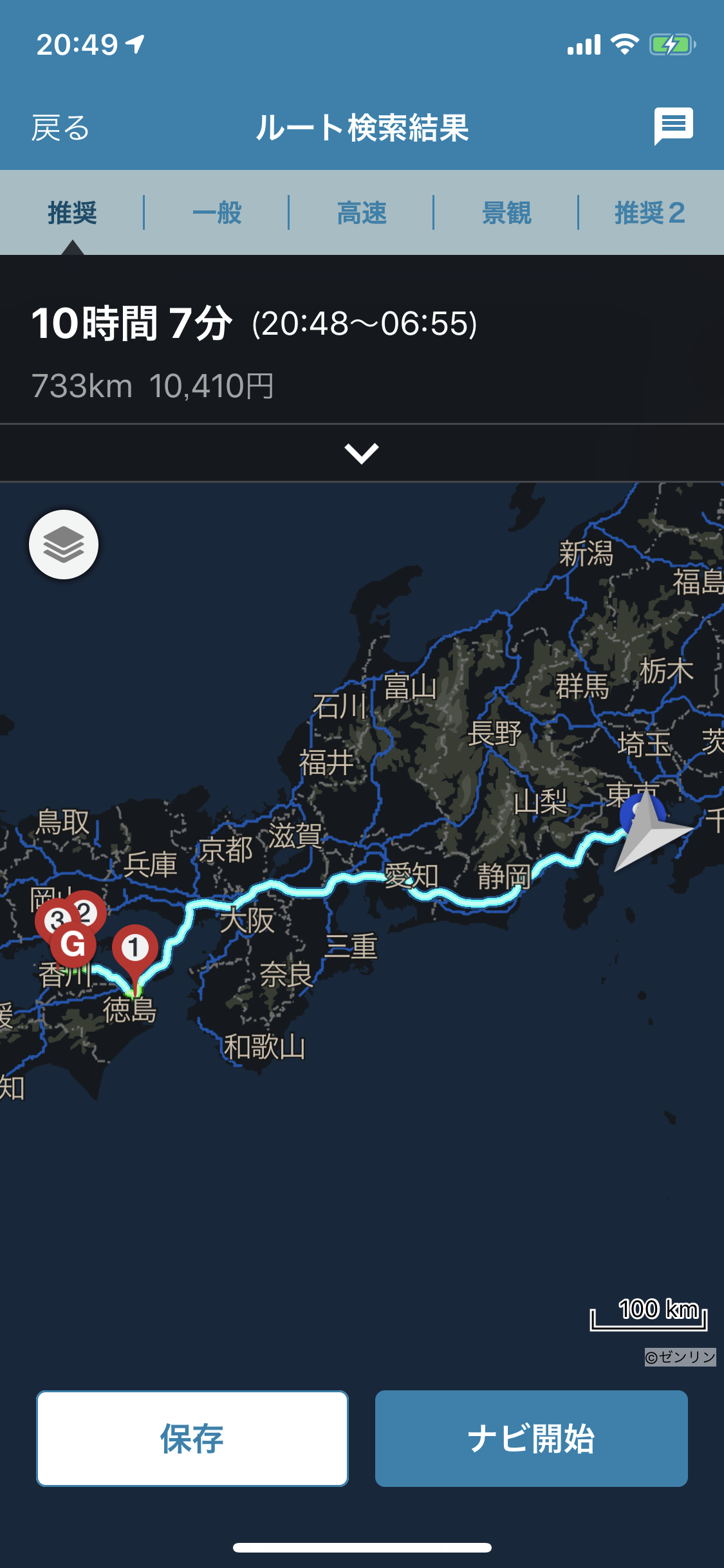Open the map layers button
Image resolution: width=724 pixels, height=1568 pixels.
click(64, 545)
